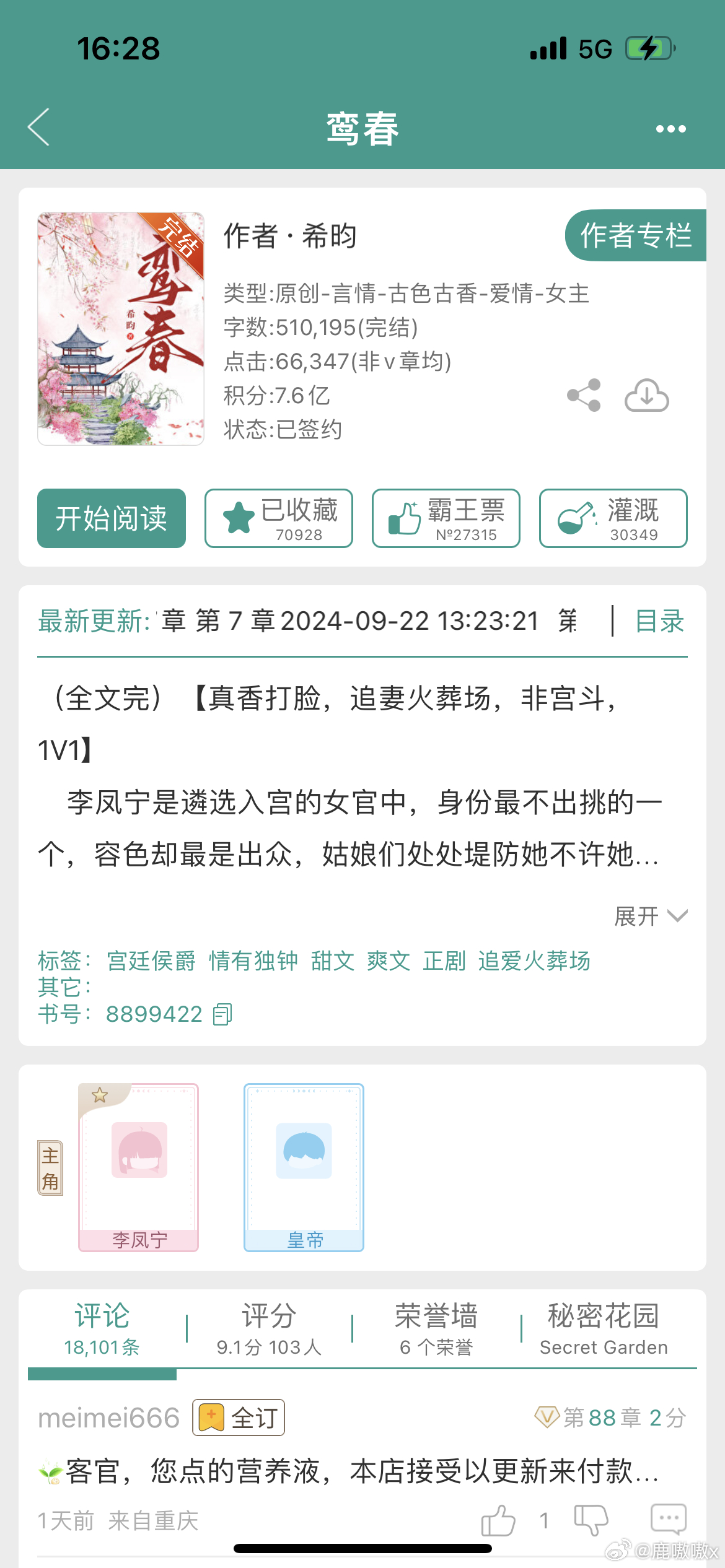The image size is (725, 1568).
Task: Share this novel
Action: (x=584, y=395)
